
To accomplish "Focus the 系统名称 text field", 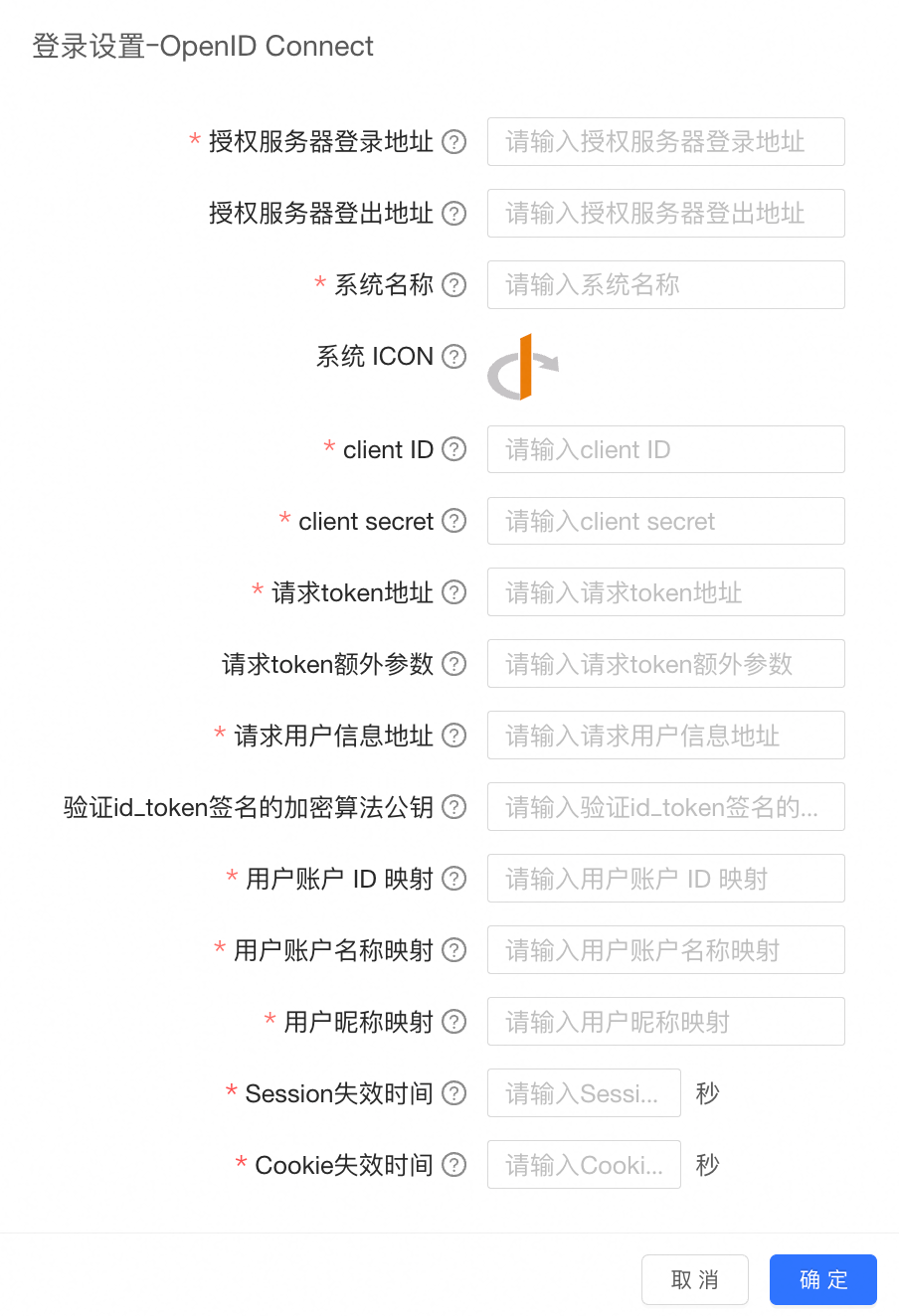I will [665, 284].
